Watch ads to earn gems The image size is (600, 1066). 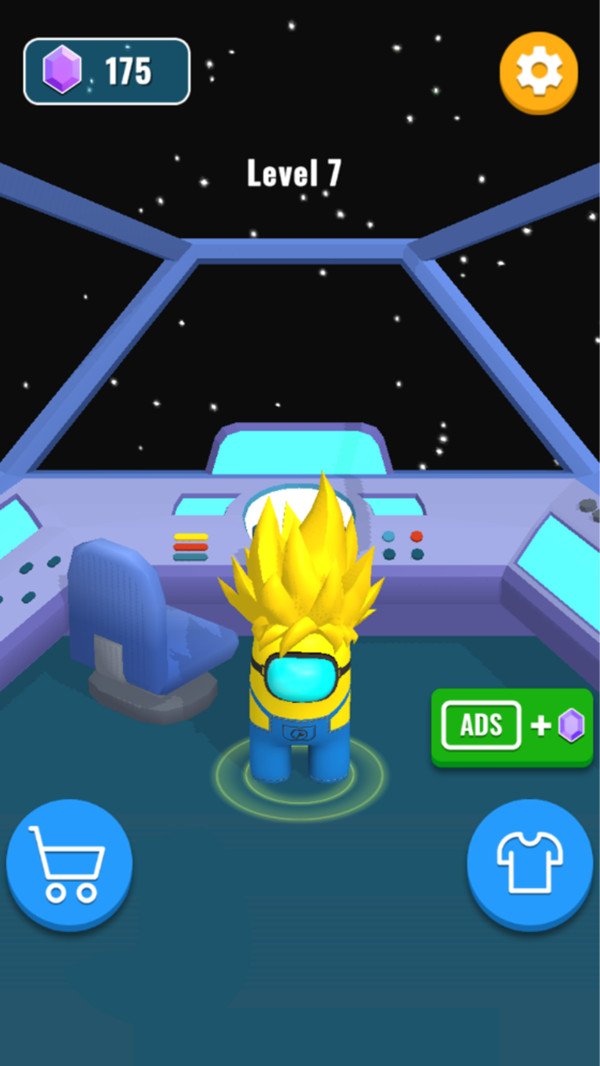512,726
